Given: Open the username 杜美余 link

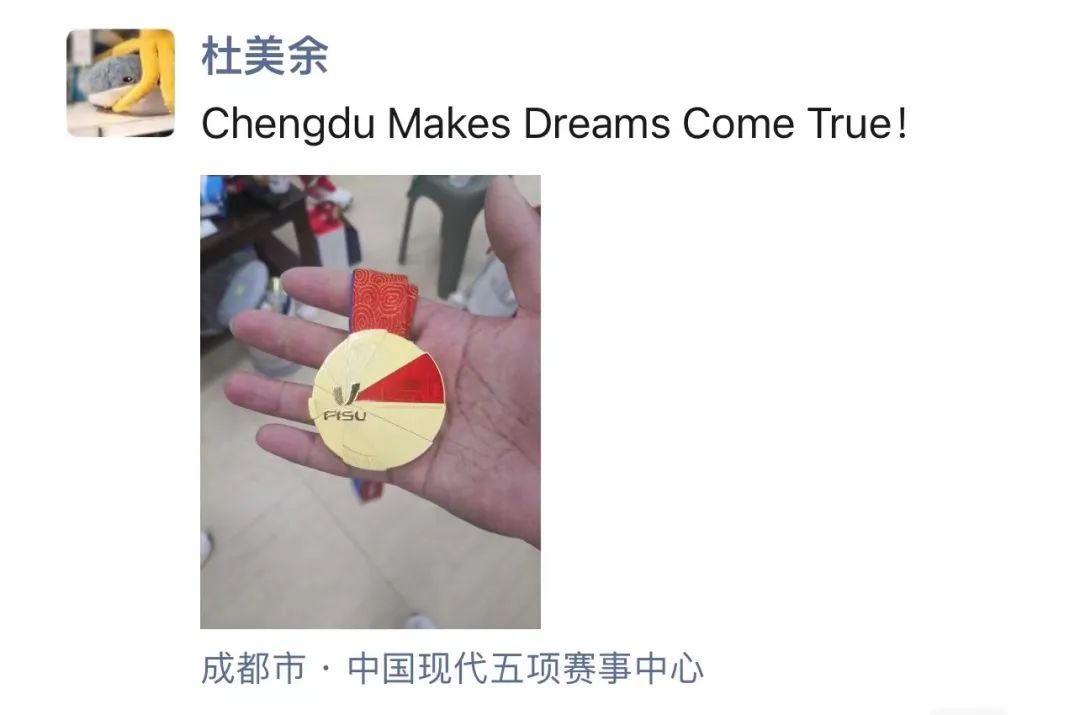Looking at the screenshot, I should [264, 57].
